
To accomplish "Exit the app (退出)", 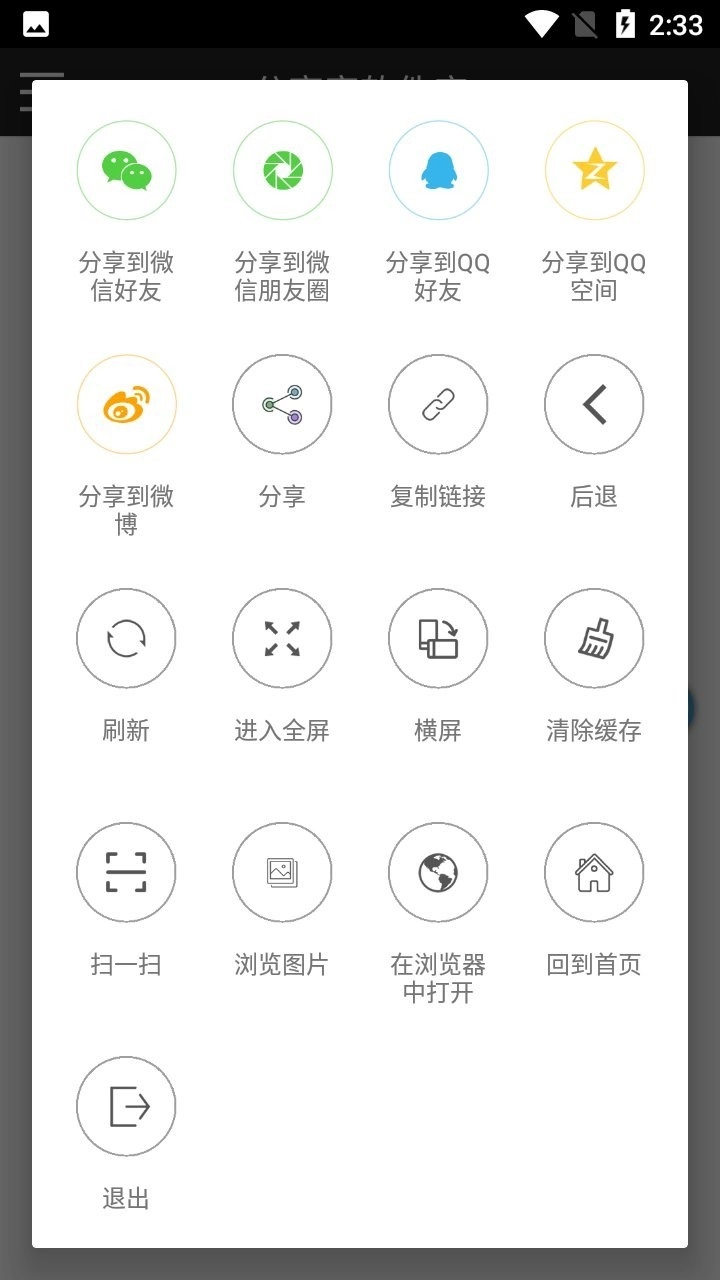I will 126,1106.
